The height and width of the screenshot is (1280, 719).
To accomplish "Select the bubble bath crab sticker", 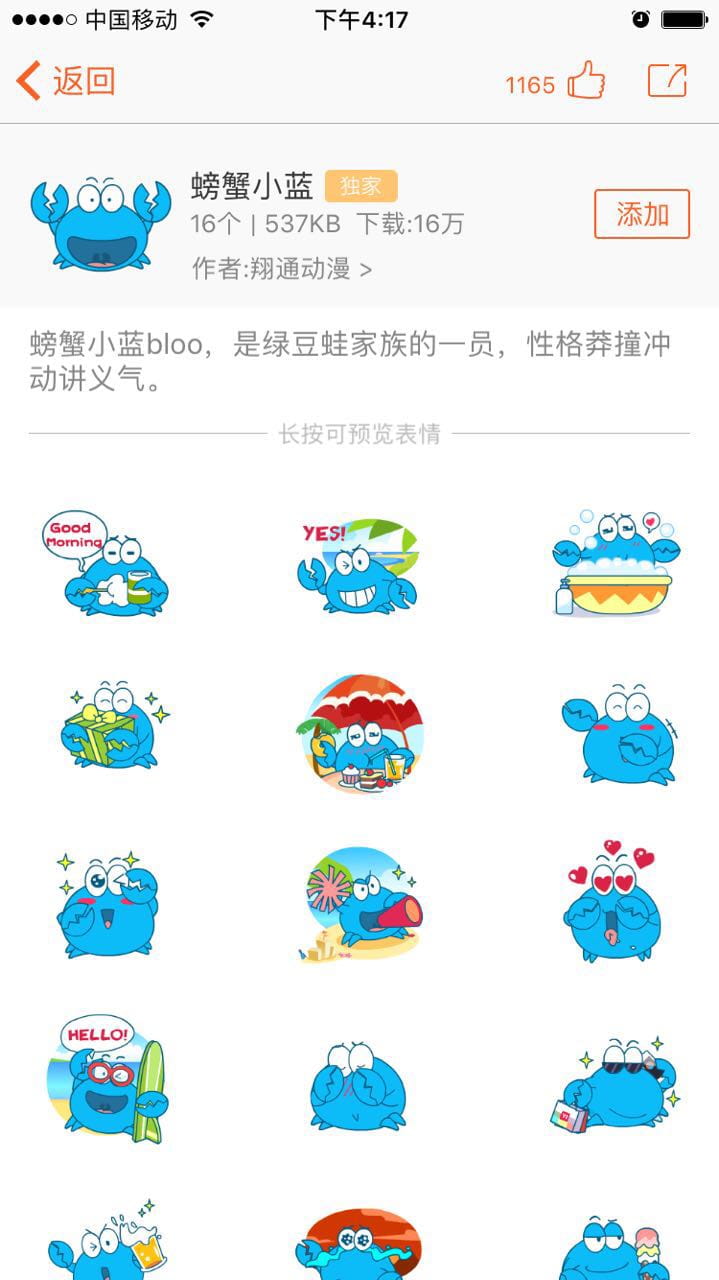I will (614, 564).
